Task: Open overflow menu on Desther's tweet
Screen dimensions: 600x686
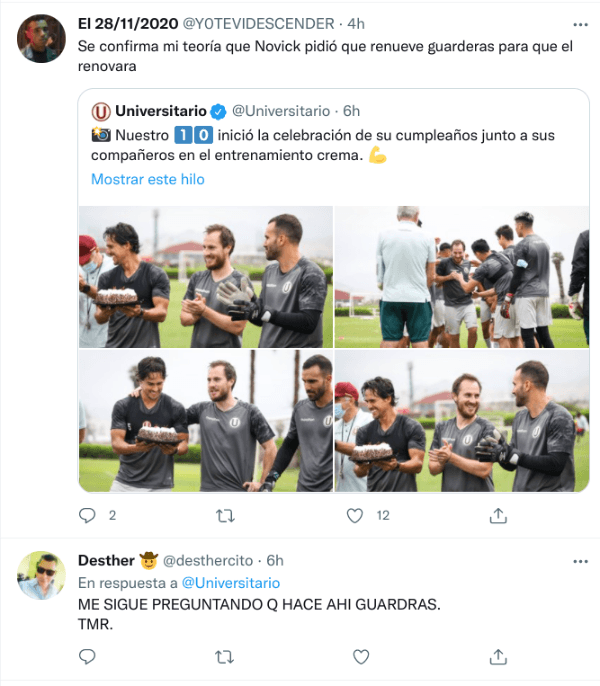Action: [x=580, y=560]
